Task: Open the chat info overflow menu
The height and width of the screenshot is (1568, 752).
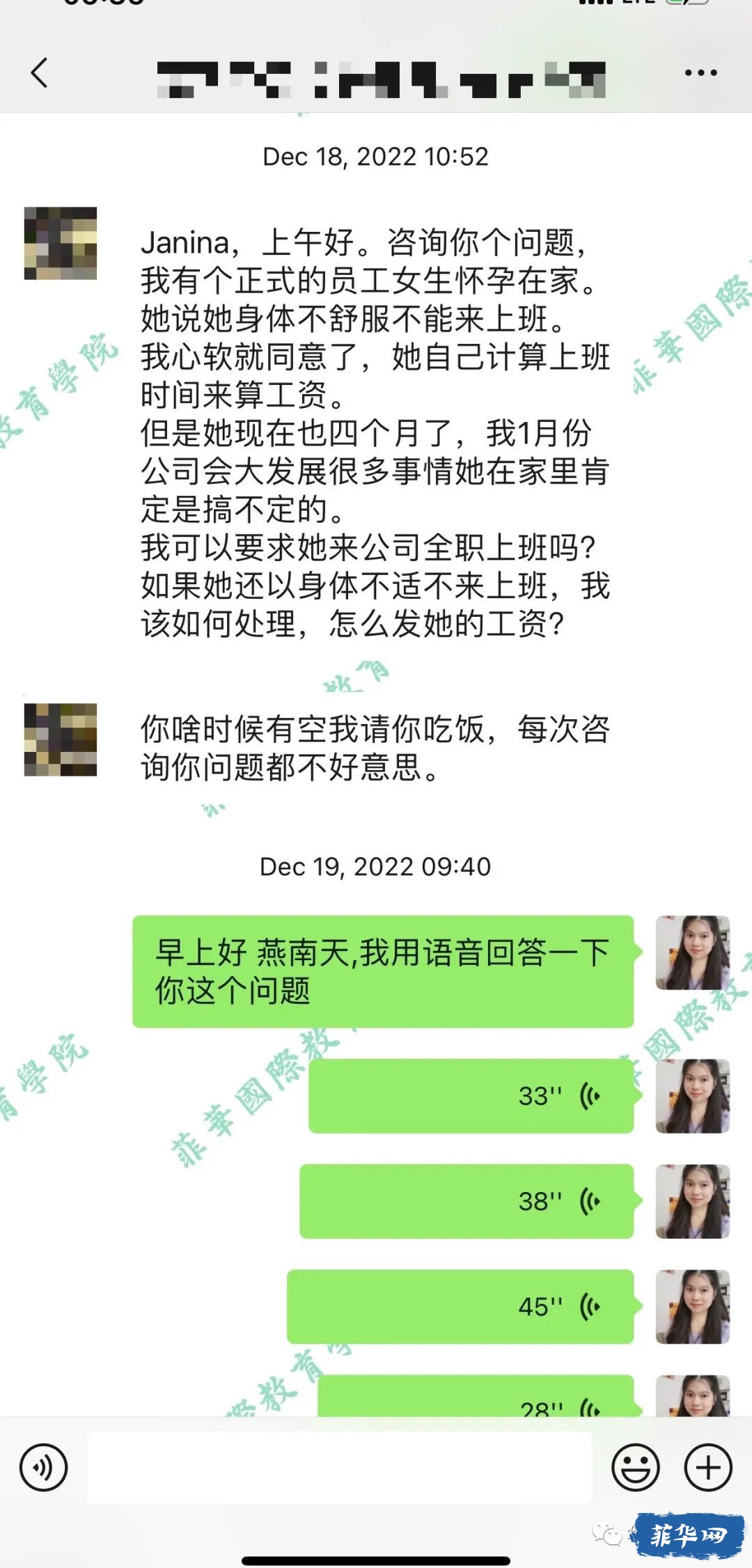Action: click(700, 72)
